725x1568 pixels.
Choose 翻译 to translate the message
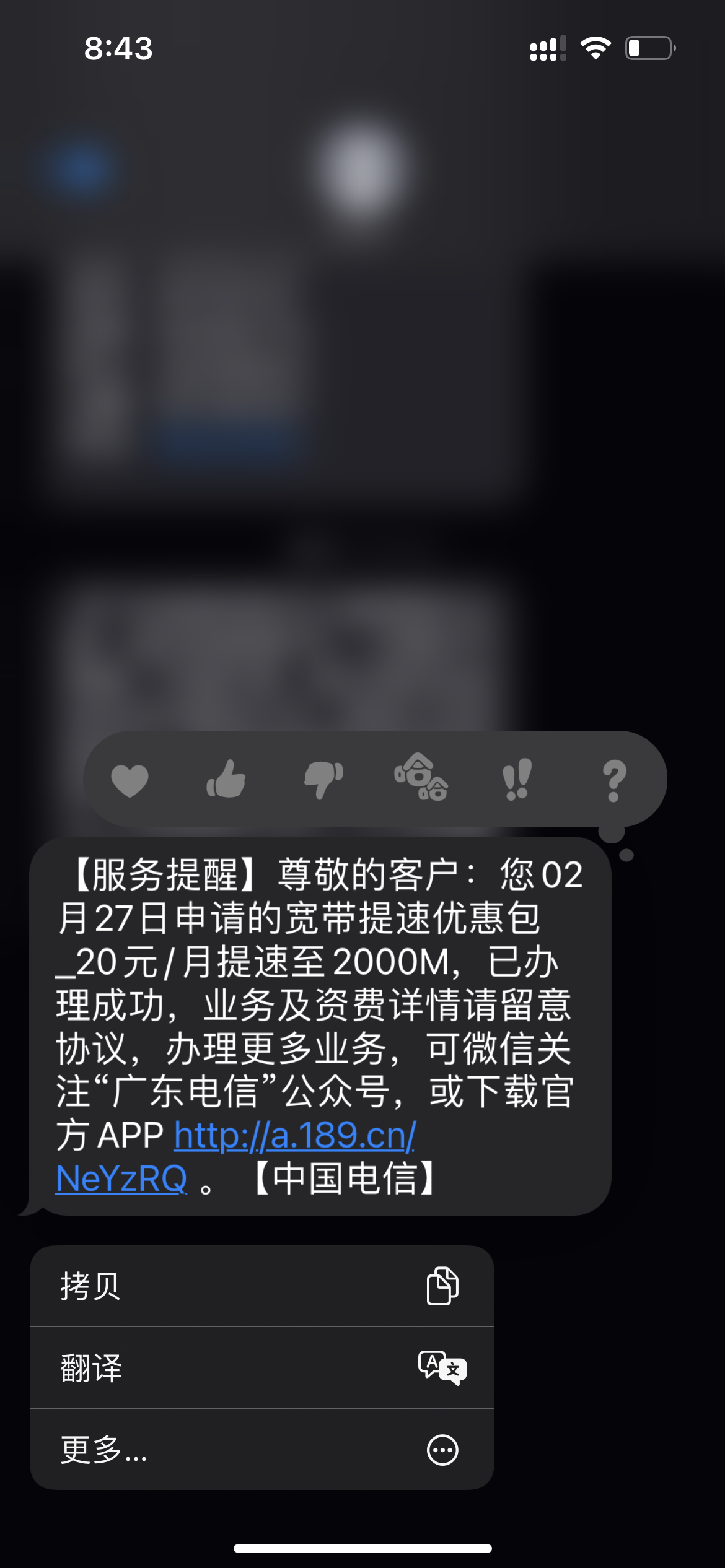261,1368
